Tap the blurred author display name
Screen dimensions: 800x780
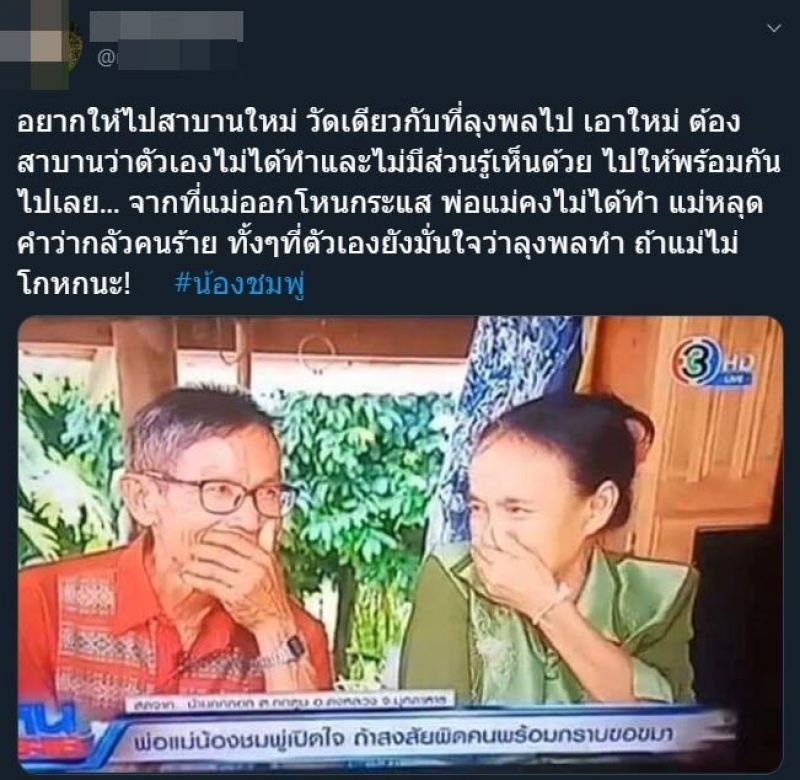[166, 26]
